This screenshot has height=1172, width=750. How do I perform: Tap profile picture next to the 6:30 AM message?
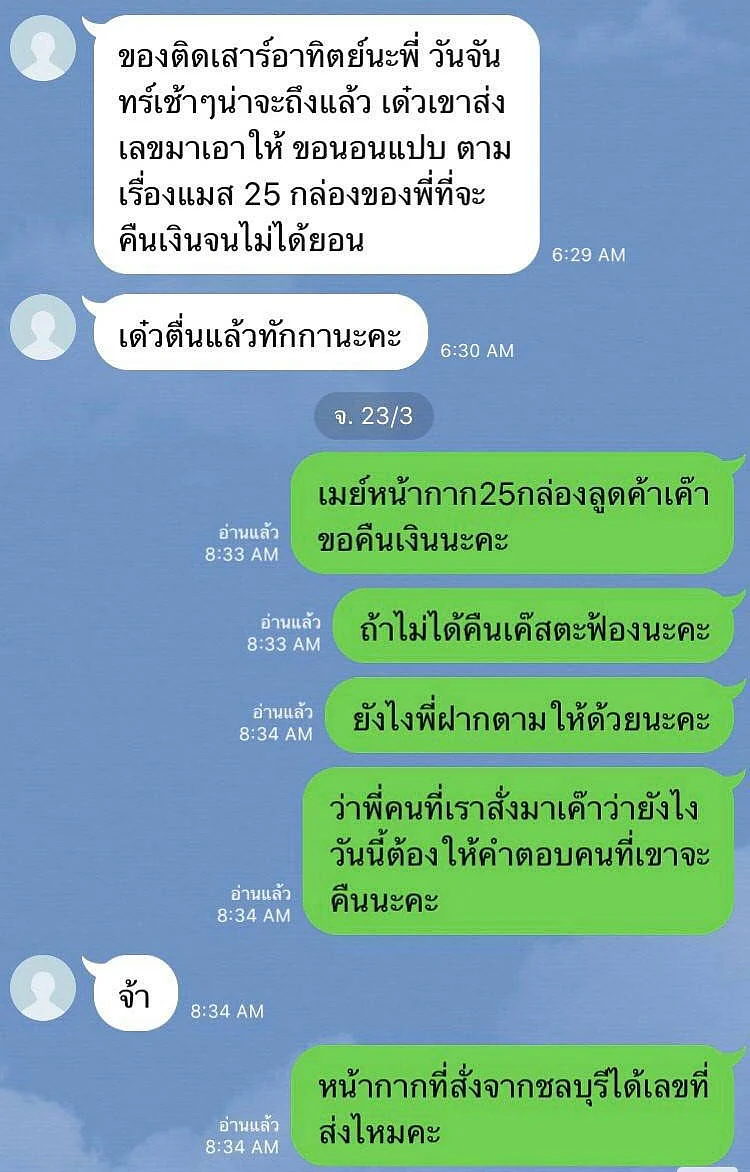pyautogui.click(x=43, y=327)
